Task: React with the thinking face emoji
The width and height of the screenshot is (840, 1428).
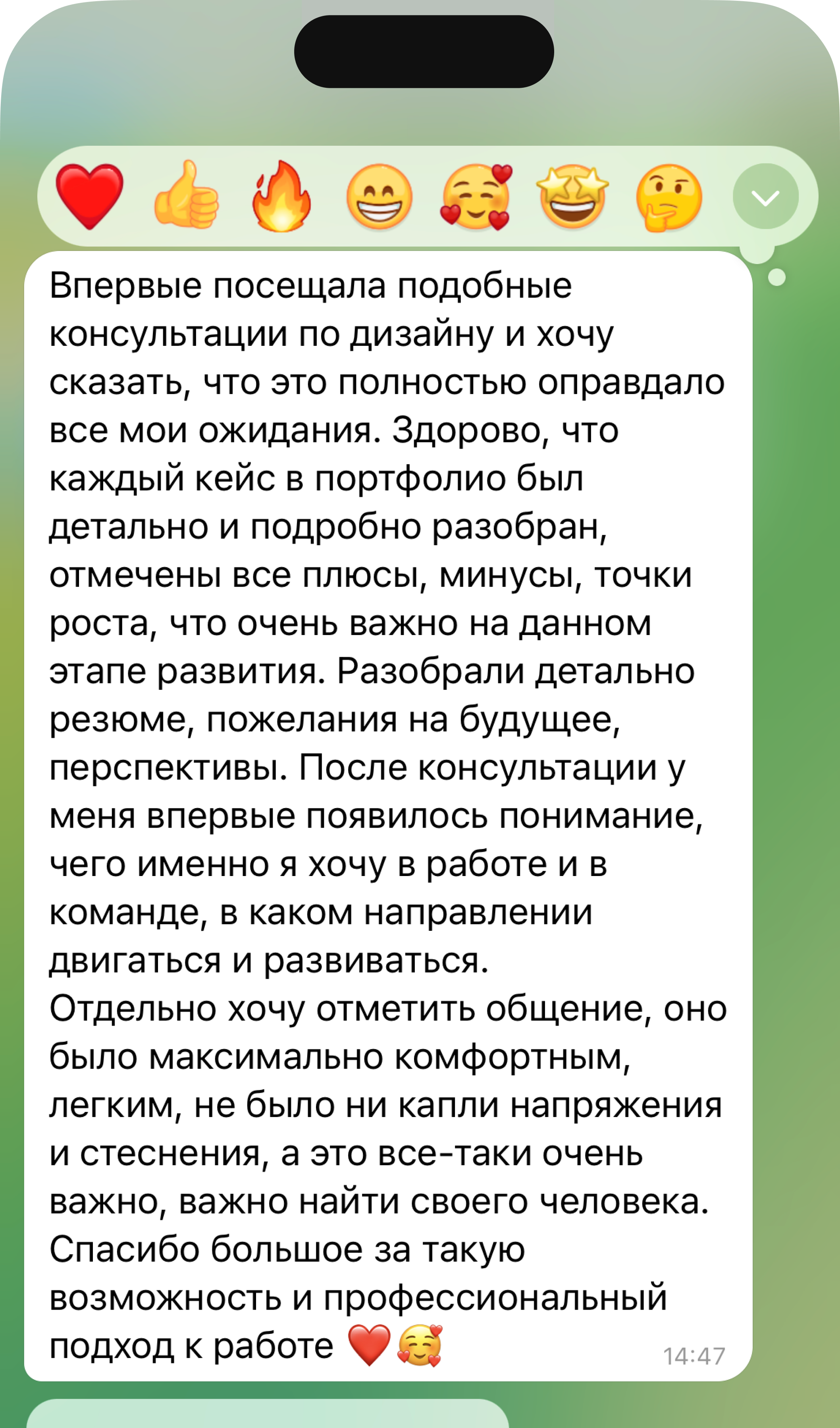Action: pyautogui.click(x=669, y=196)
